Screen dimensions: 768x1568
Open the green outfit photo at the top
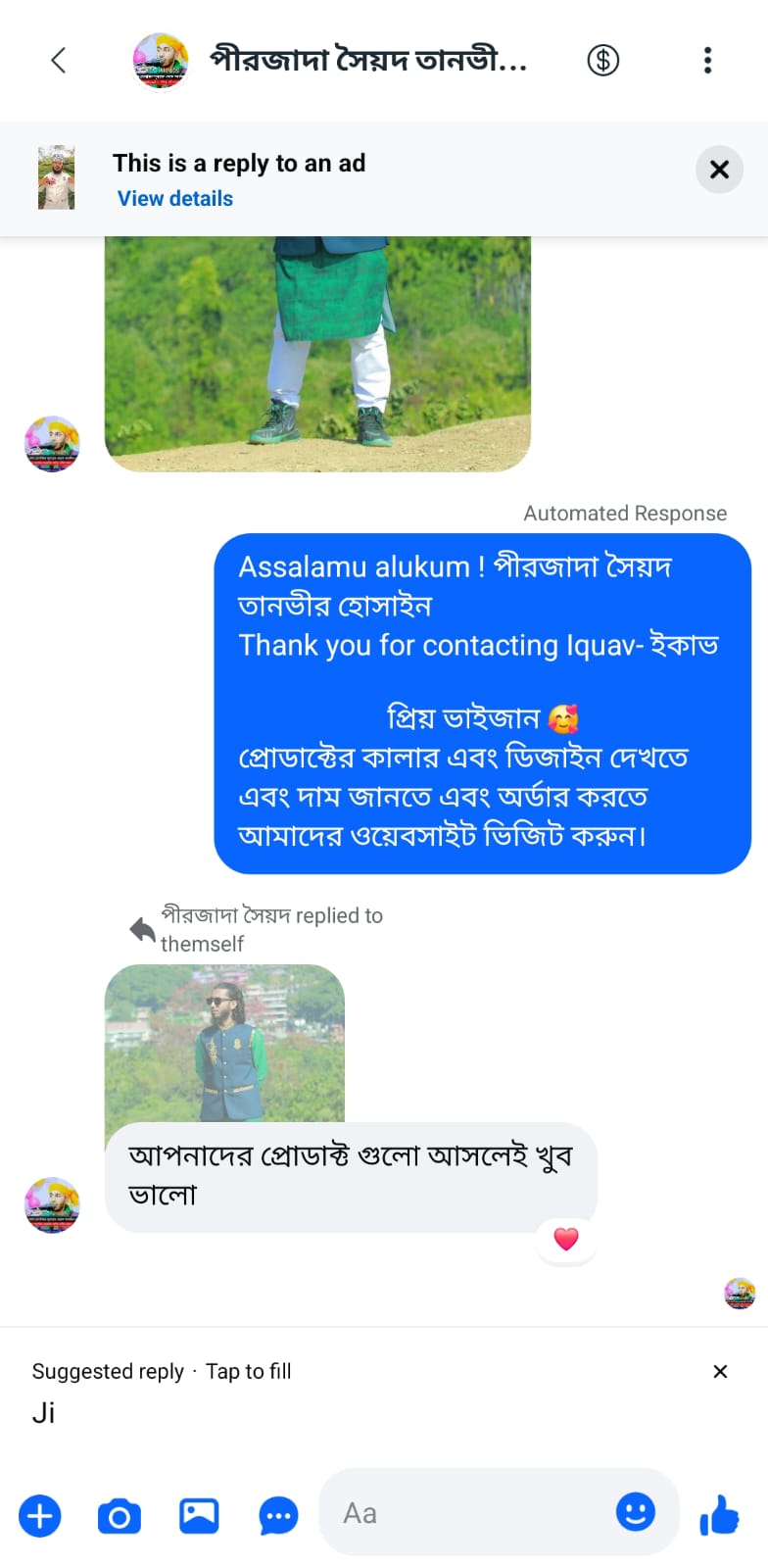[318, 351]
